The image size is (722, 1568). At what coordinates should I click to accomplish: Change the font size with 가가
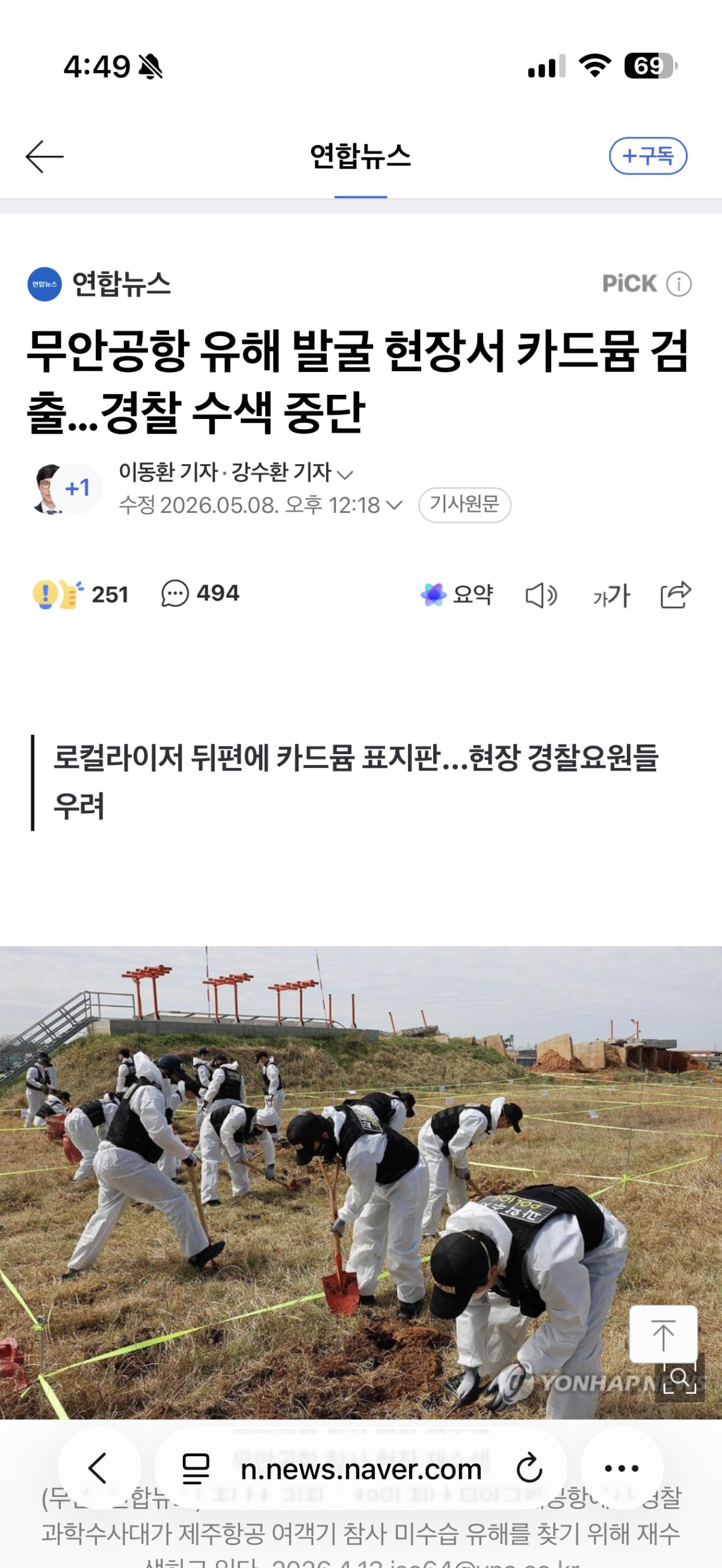[611, 595]
